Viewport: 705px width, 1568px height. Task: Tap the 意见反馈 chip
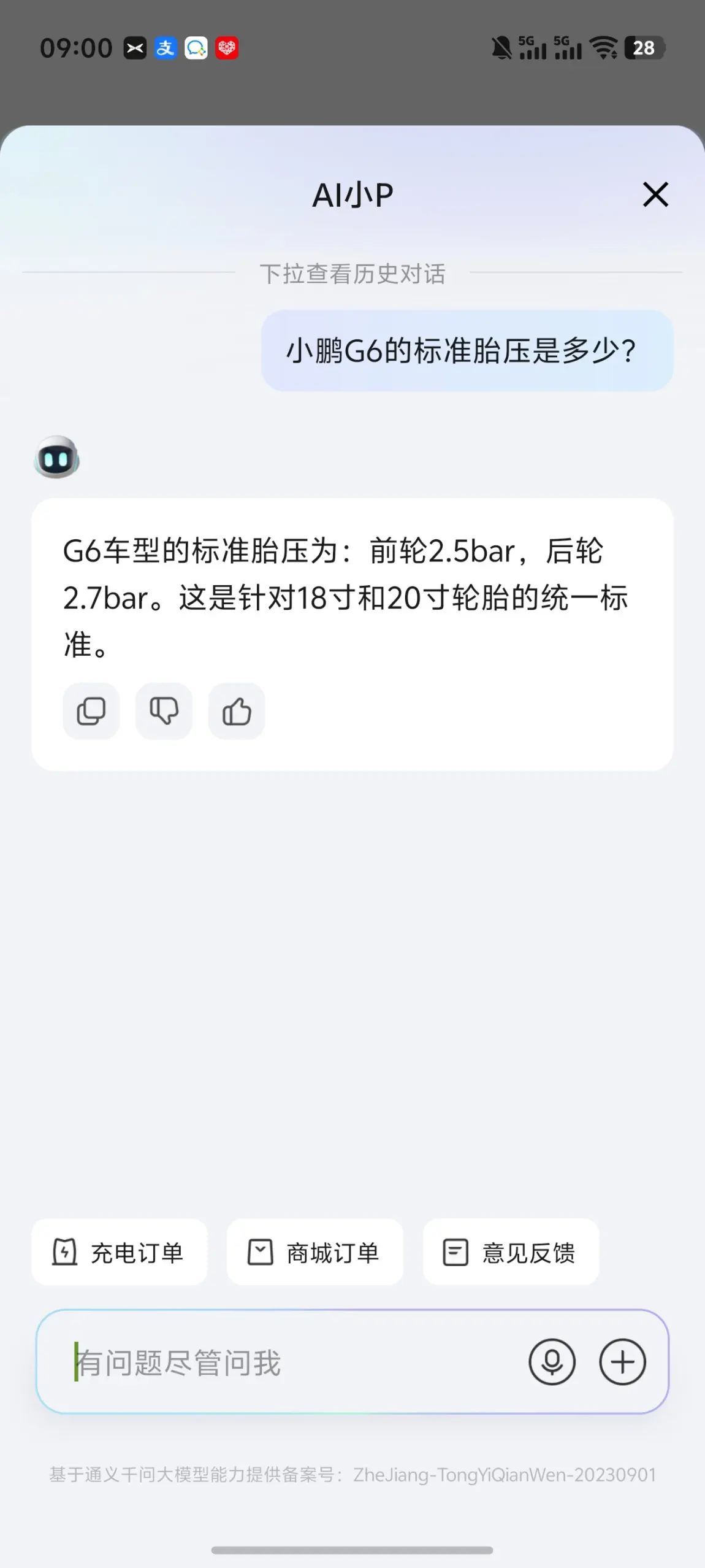511,1252
